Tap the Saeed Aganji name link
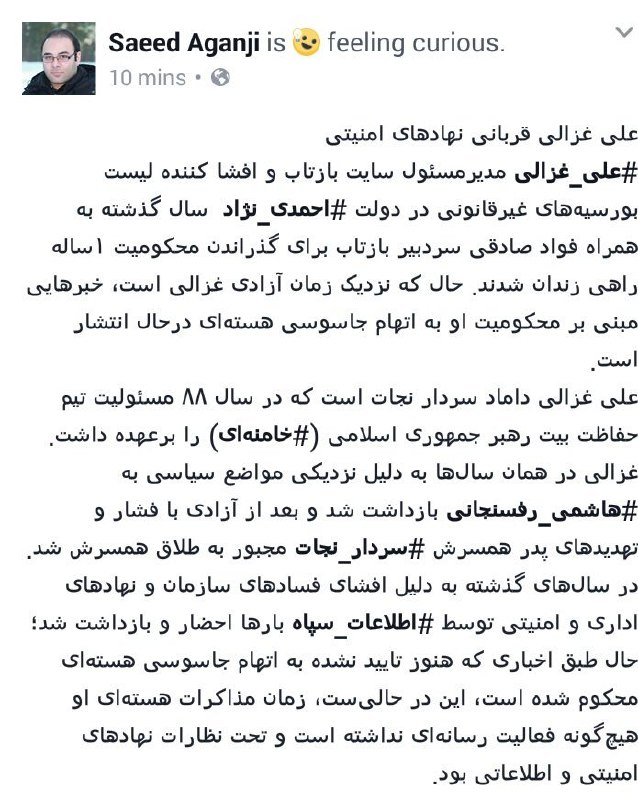Screen dimensions: 638x800 pos(184,43)
